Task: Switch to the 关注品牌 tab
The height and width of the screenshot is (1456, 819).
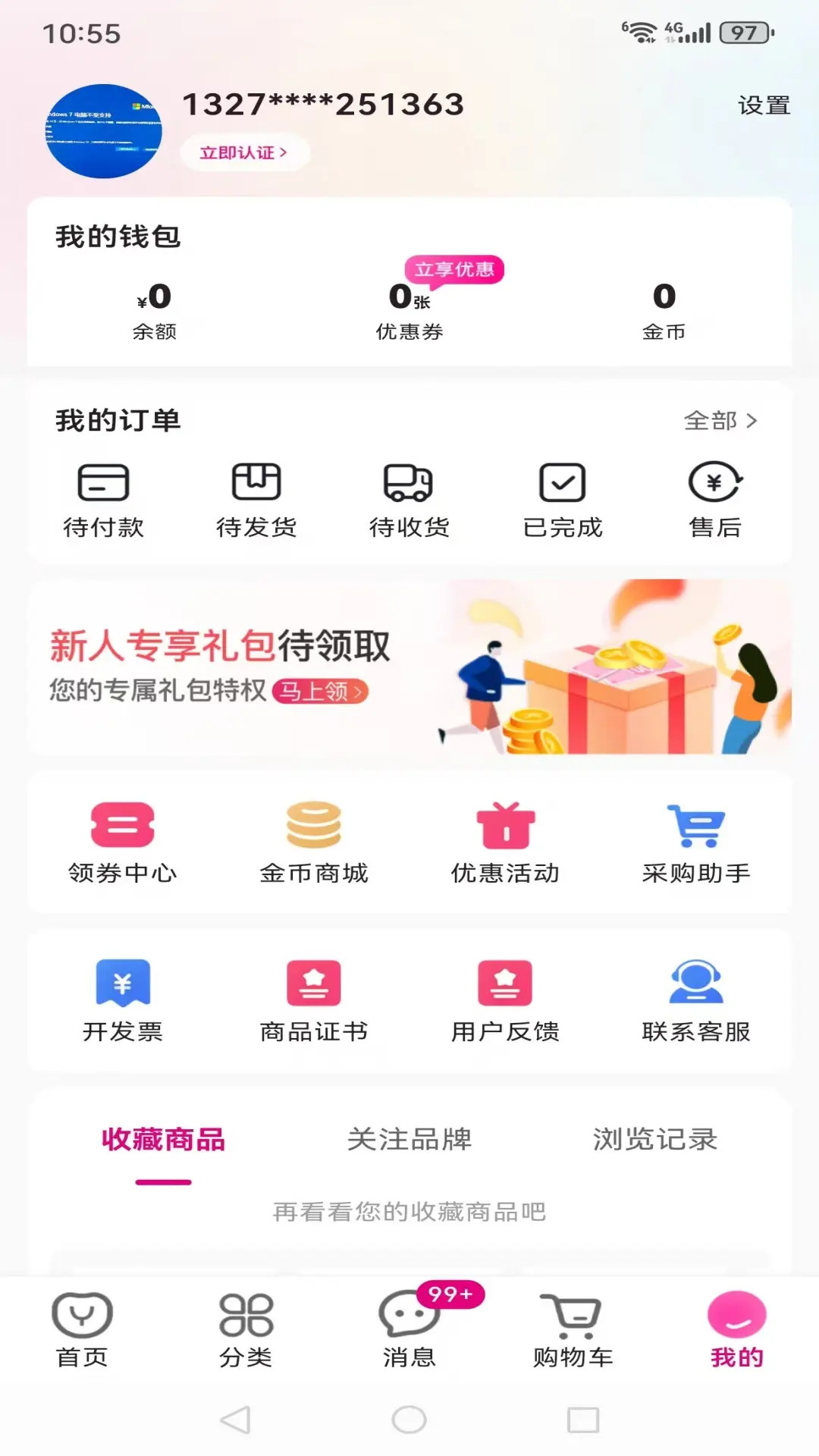Action: (x=409, y=1139)
